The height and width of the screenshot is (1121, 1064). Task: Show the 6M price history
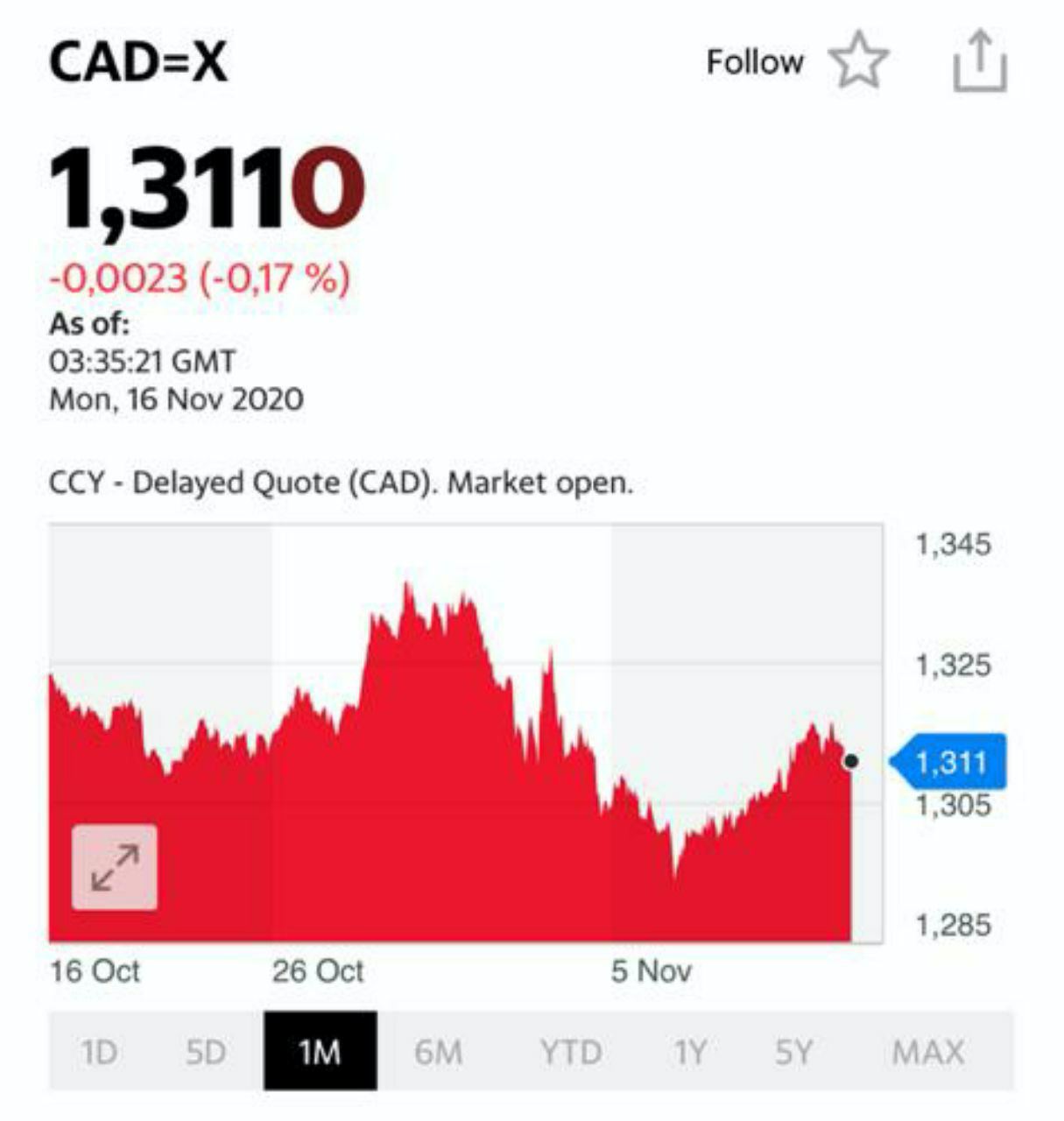click(438, 1051)
